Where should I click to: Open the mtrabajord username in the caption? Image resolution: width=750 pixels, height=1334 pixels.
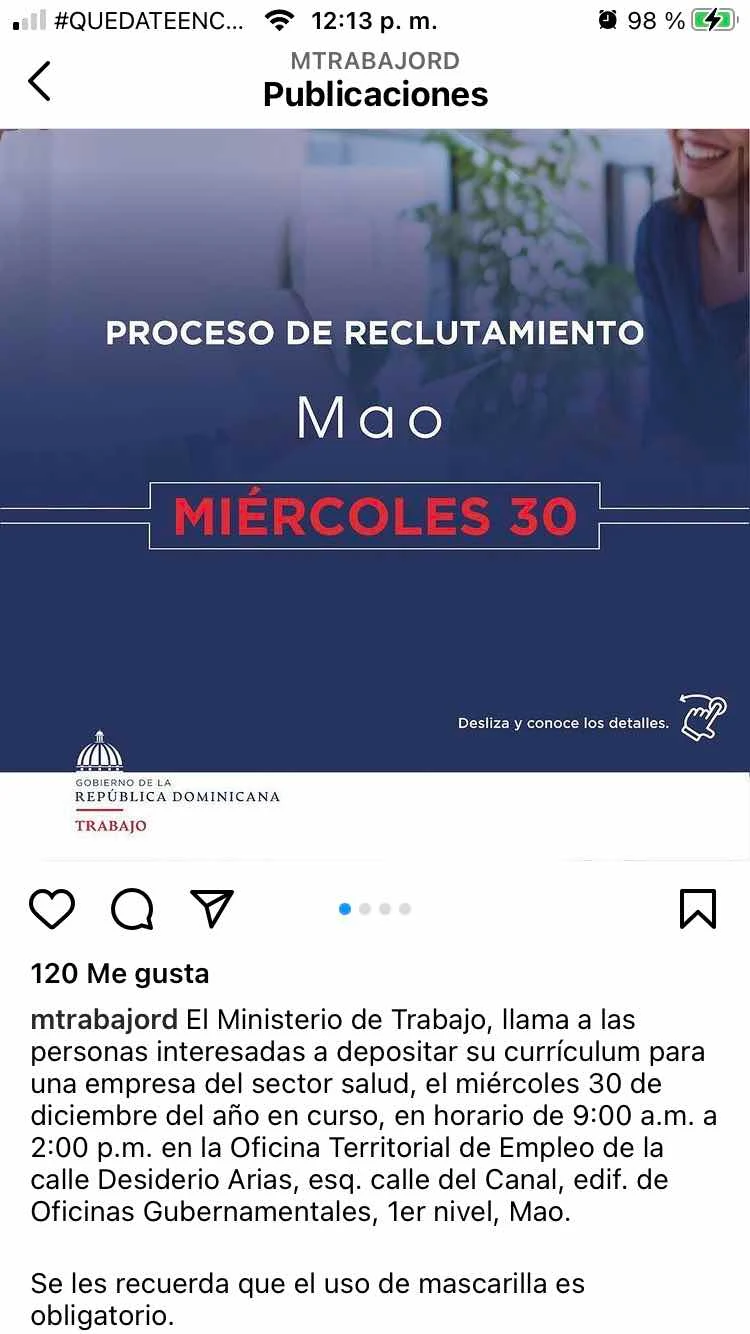(105, 1020)
